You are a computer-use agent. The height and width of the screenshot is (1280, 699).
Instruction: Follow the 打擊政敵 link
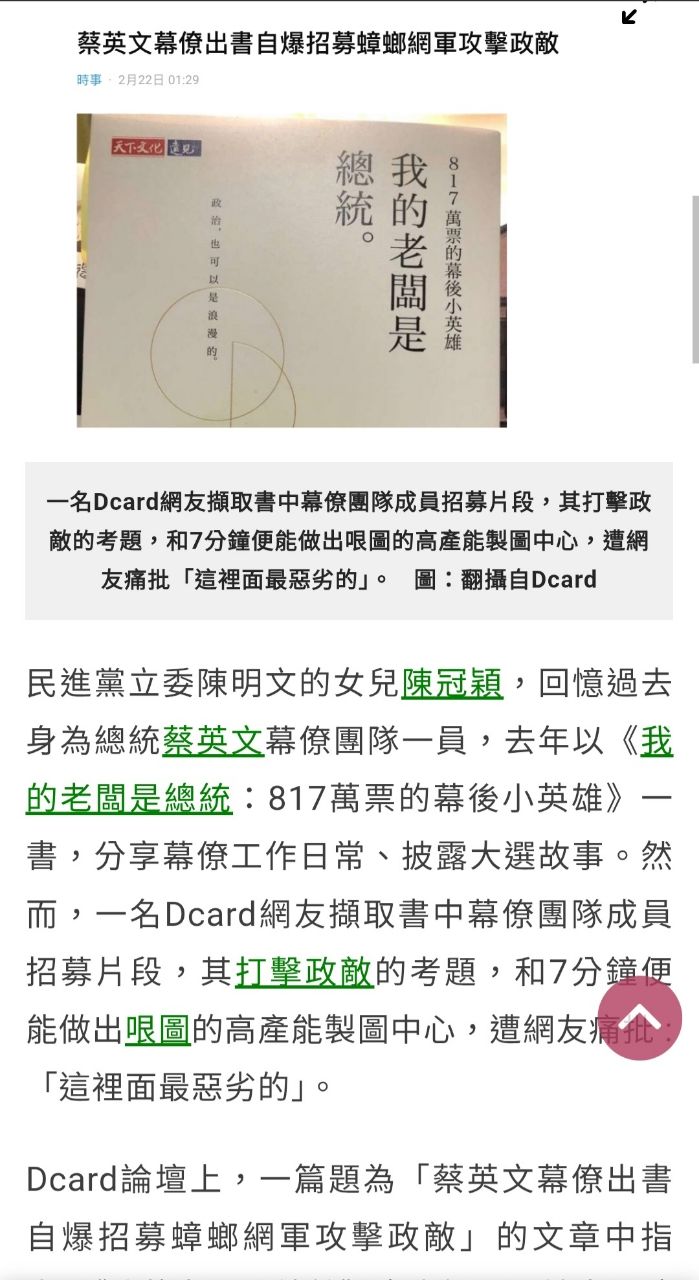[304, 971]
